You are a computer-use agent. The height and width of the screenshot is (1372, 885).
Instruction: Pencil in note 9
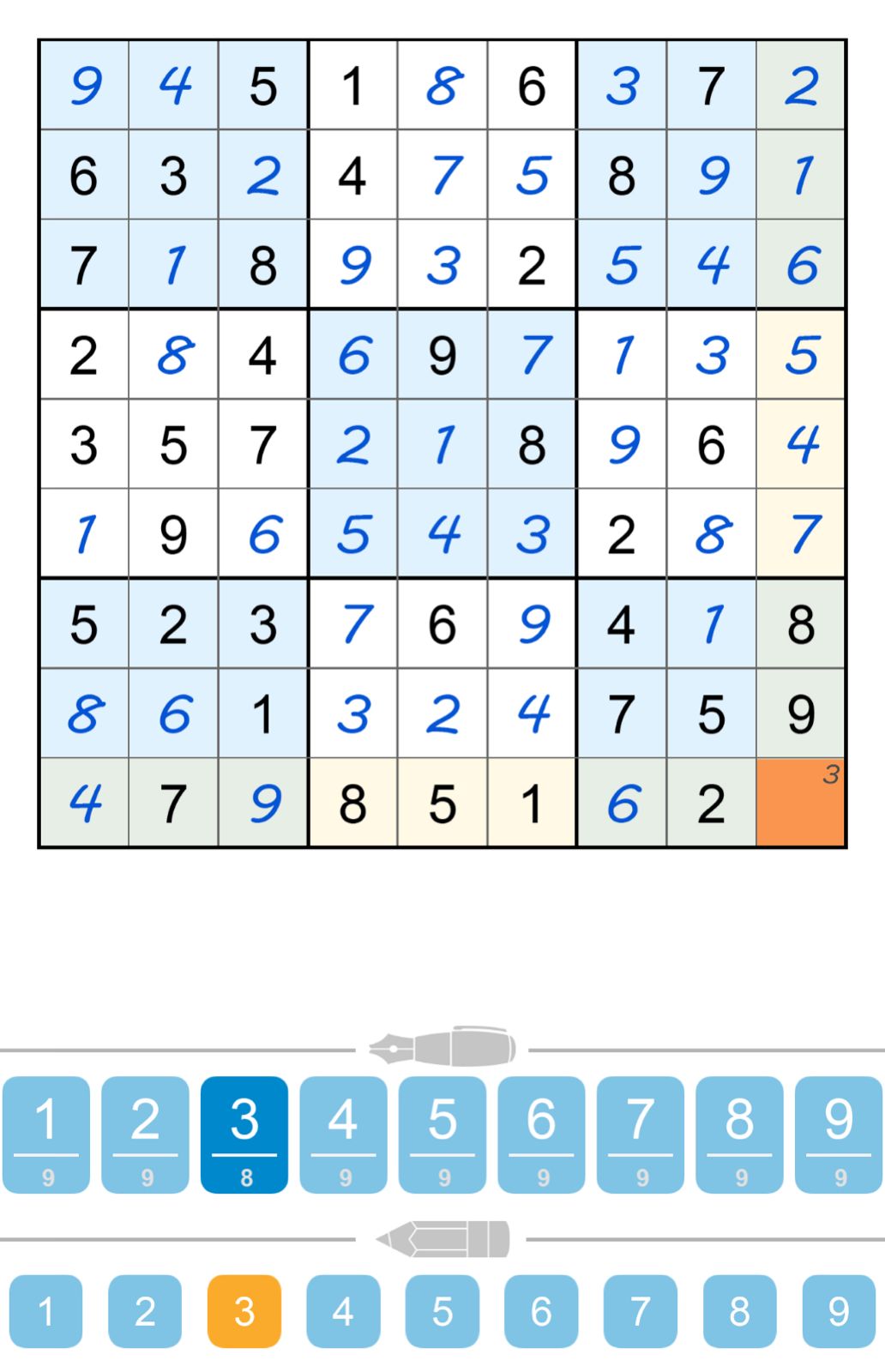tap(839, 1310)
